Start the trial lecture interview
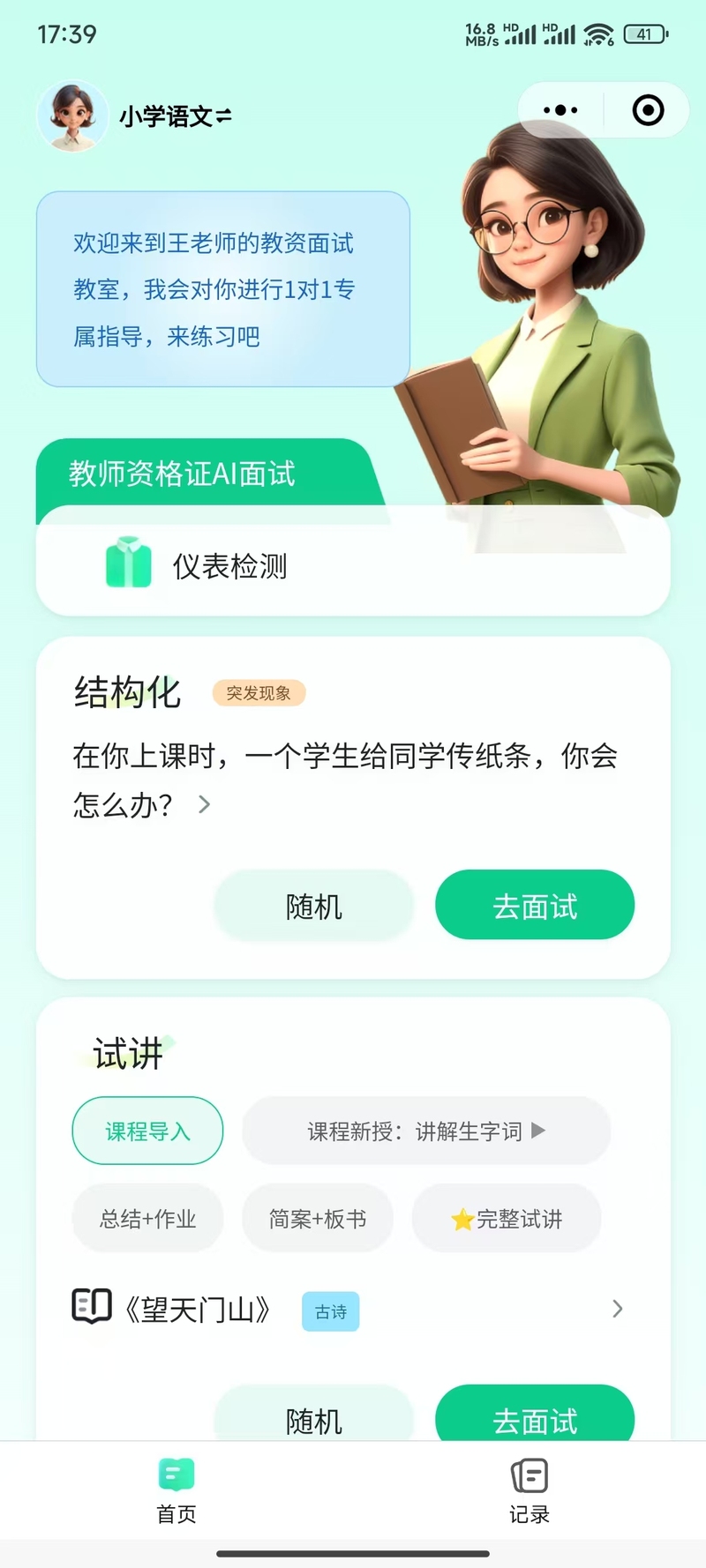This screenshot has width=706, height=1568. 535,1416
